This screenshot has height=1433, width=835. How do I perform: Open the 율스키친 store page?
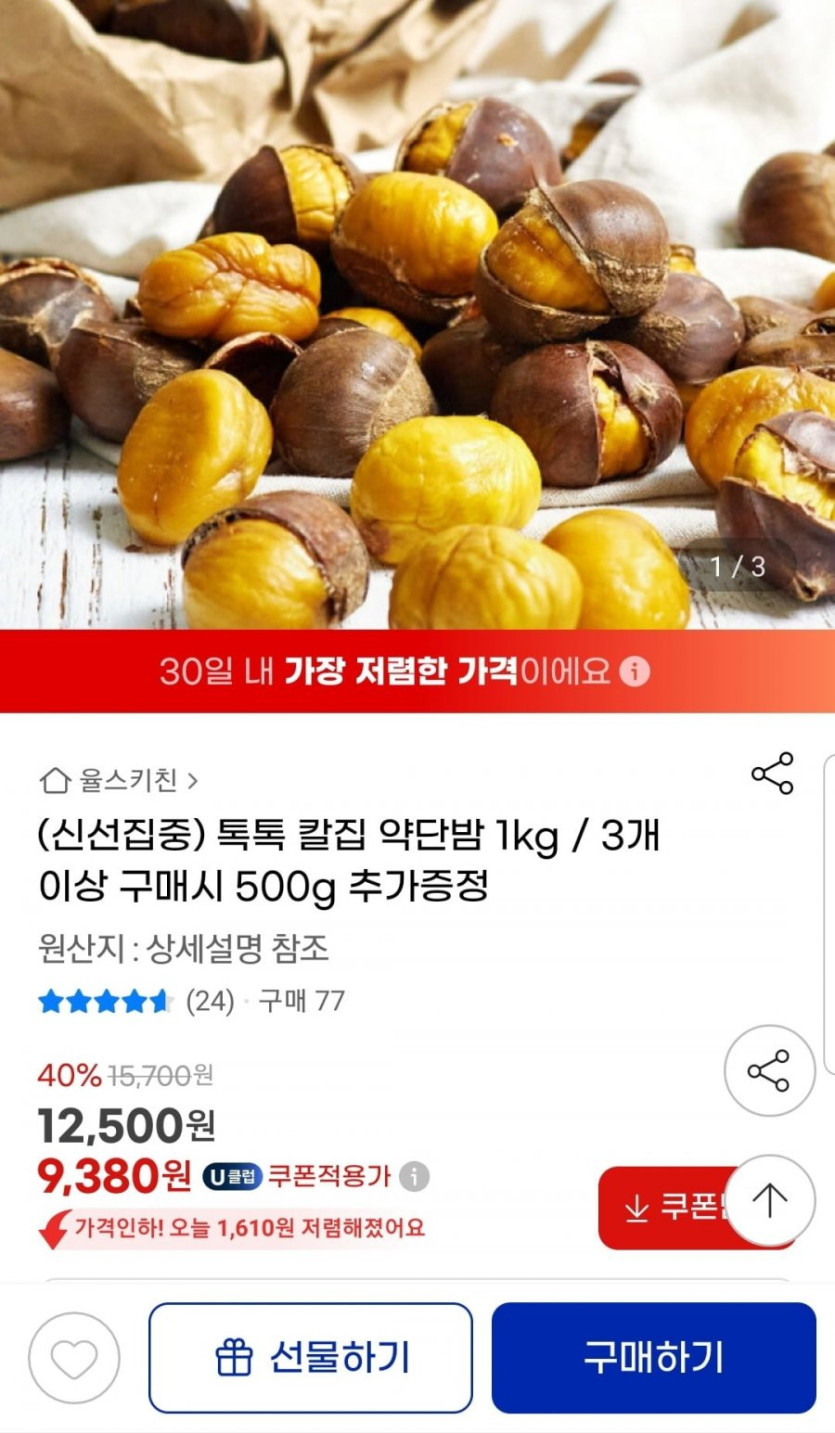pos(118,779)
